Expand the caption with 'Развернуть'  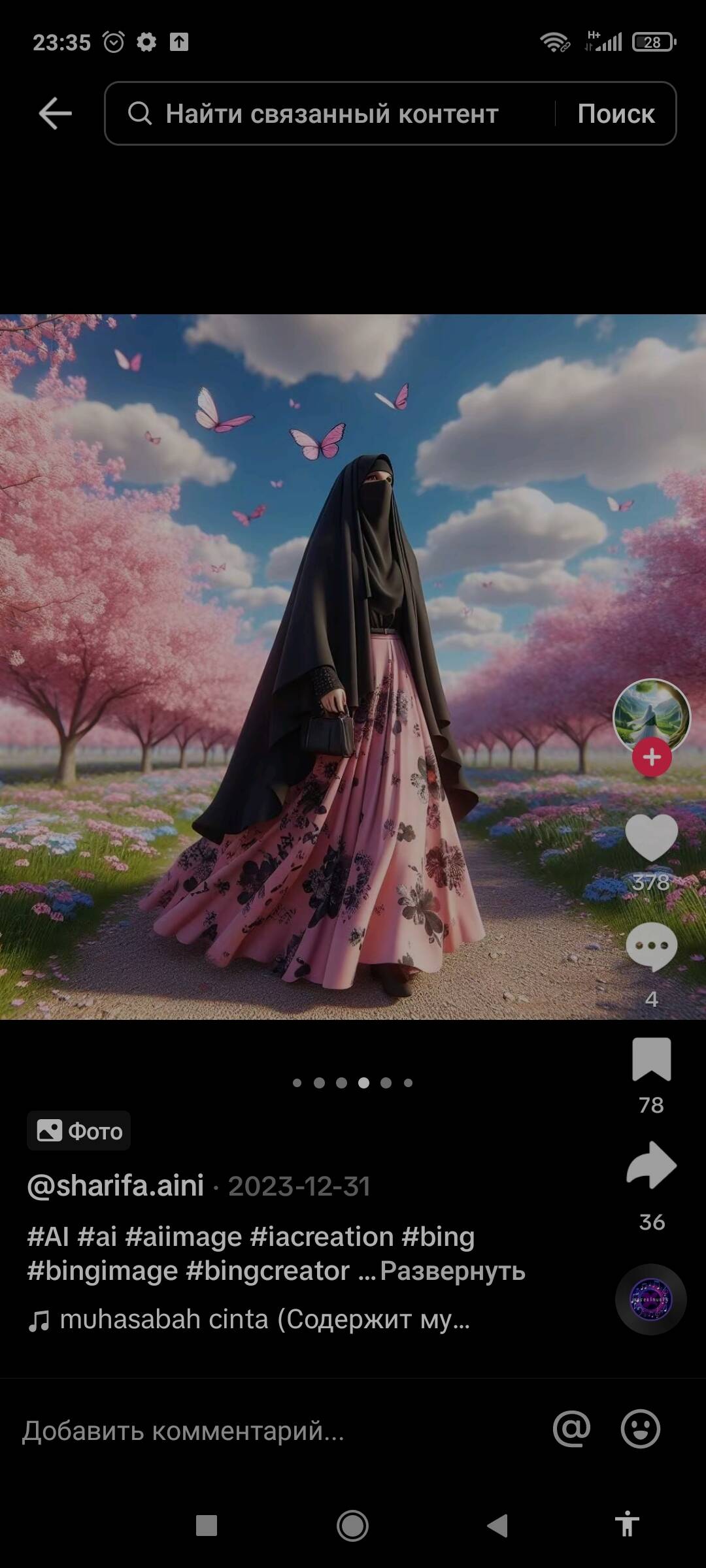452,1271
